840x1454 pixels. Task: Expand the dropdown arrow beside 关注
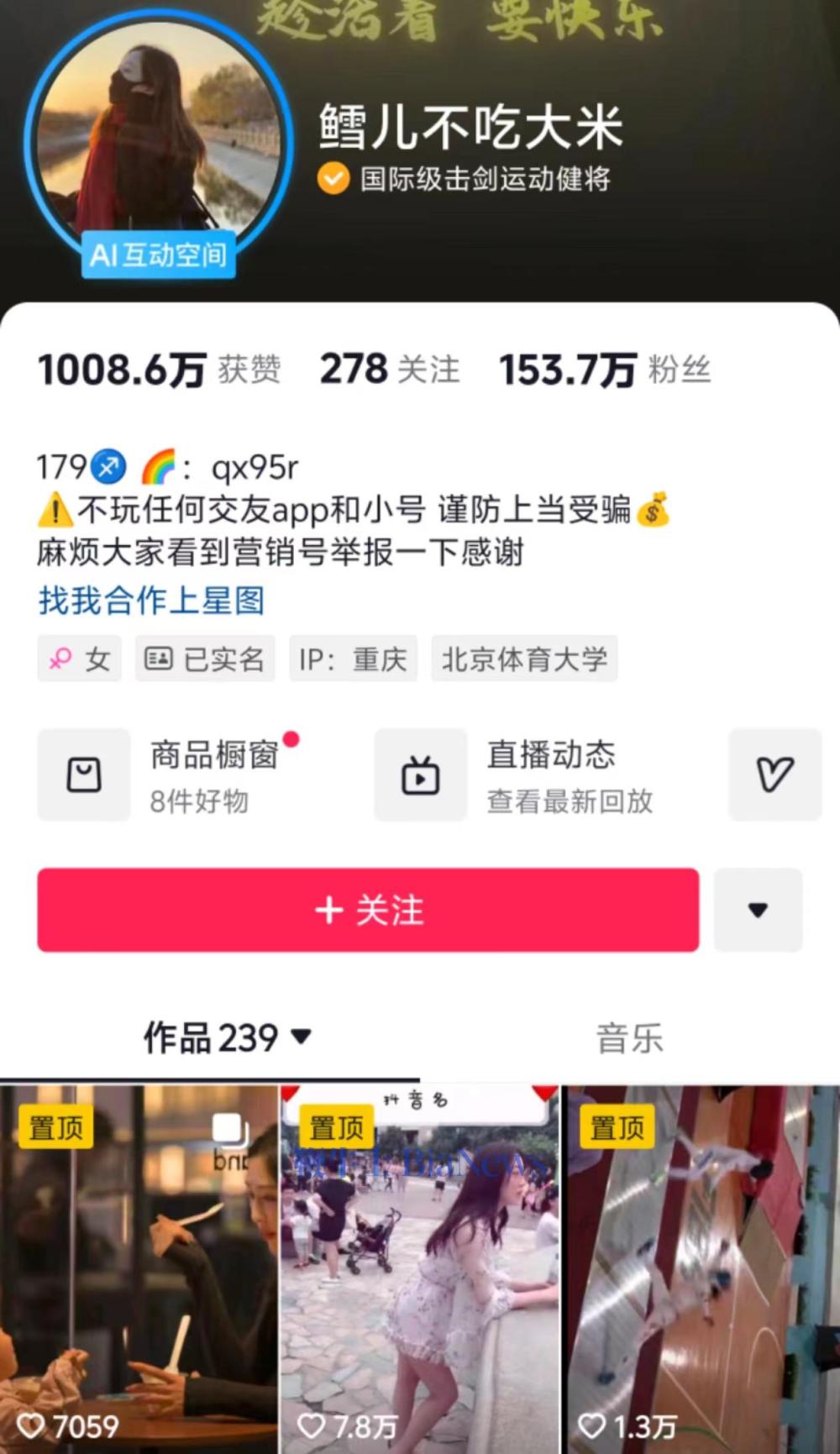pyautogui.click(x=758, y=910)
